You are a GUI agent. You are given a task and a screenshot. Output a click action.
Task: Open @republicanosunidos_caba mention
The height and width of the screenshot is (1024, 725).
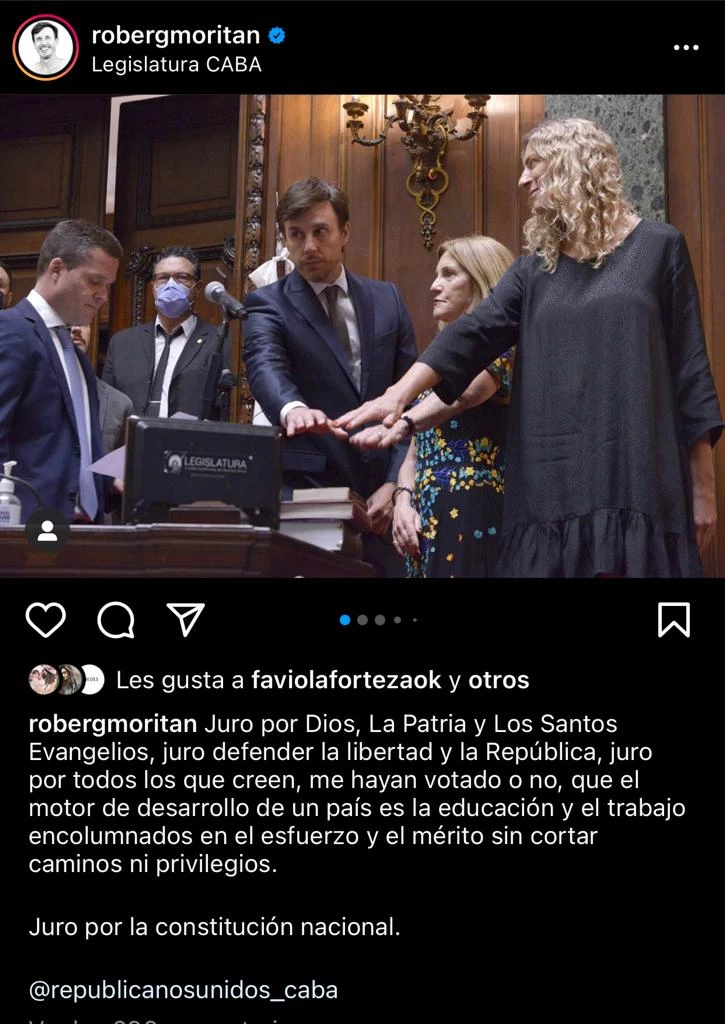click(183, 990)
